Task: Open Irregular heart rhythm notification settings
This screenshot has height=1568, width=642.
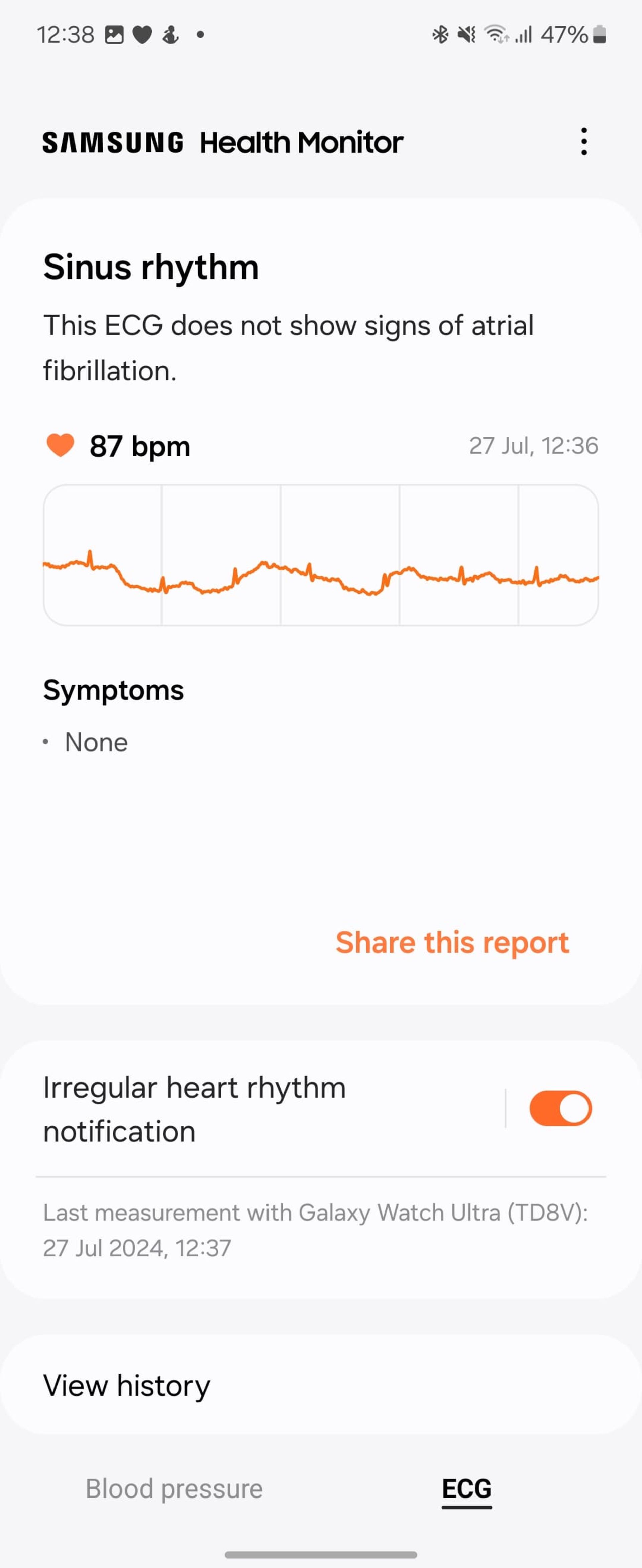Action: click(244, 1109)
